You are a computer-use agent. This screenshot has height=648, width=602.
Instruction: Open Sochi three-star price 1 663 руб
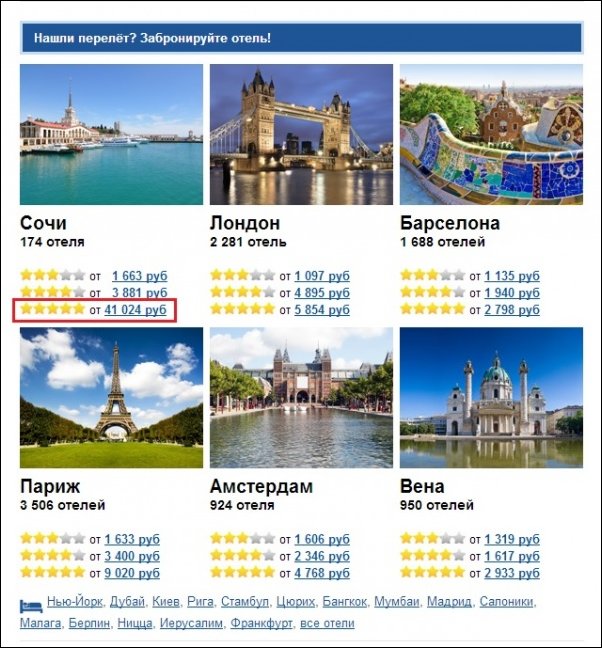point(139,275)
